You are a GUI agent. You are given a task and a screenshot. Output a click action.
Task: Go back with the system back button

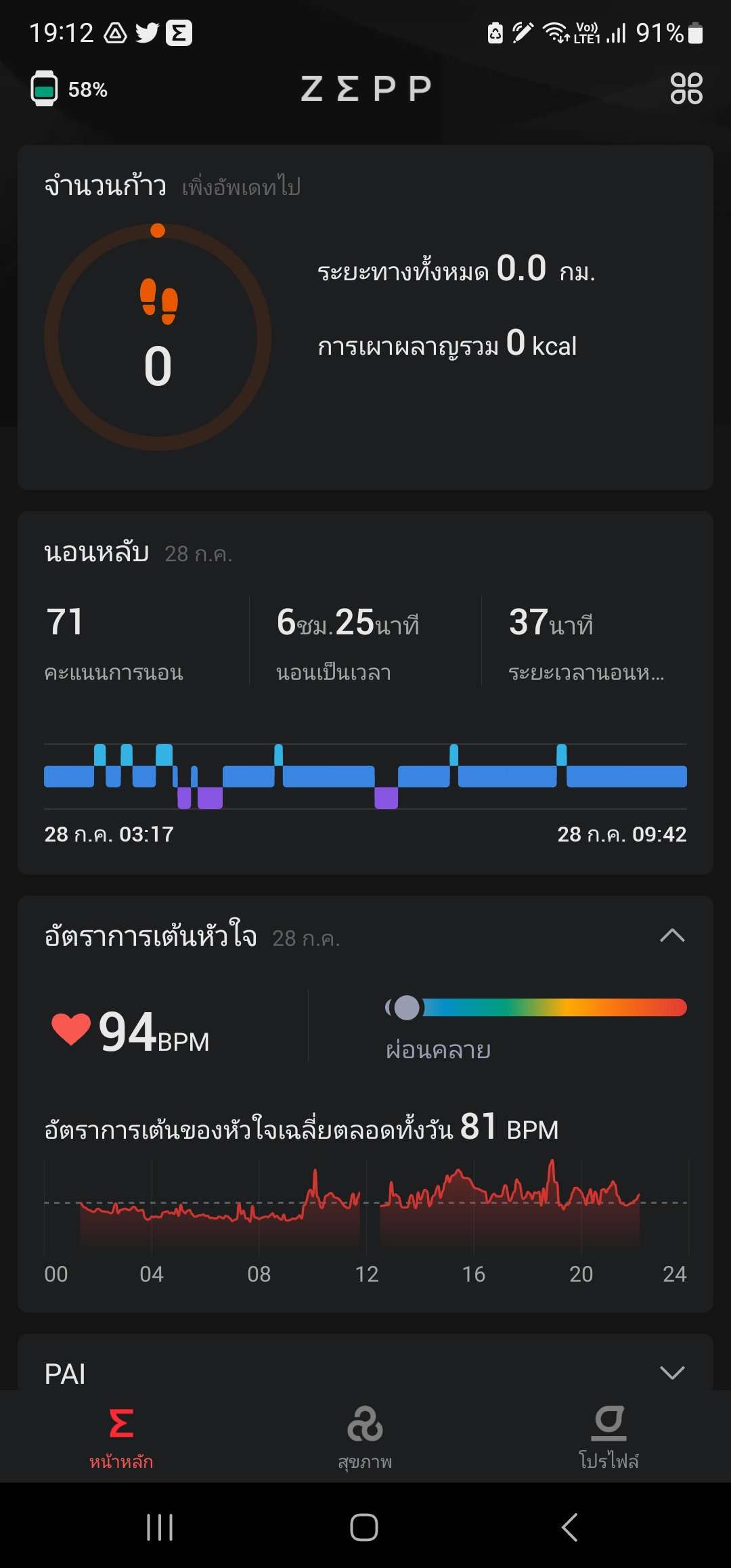(x=570, y=1527)
